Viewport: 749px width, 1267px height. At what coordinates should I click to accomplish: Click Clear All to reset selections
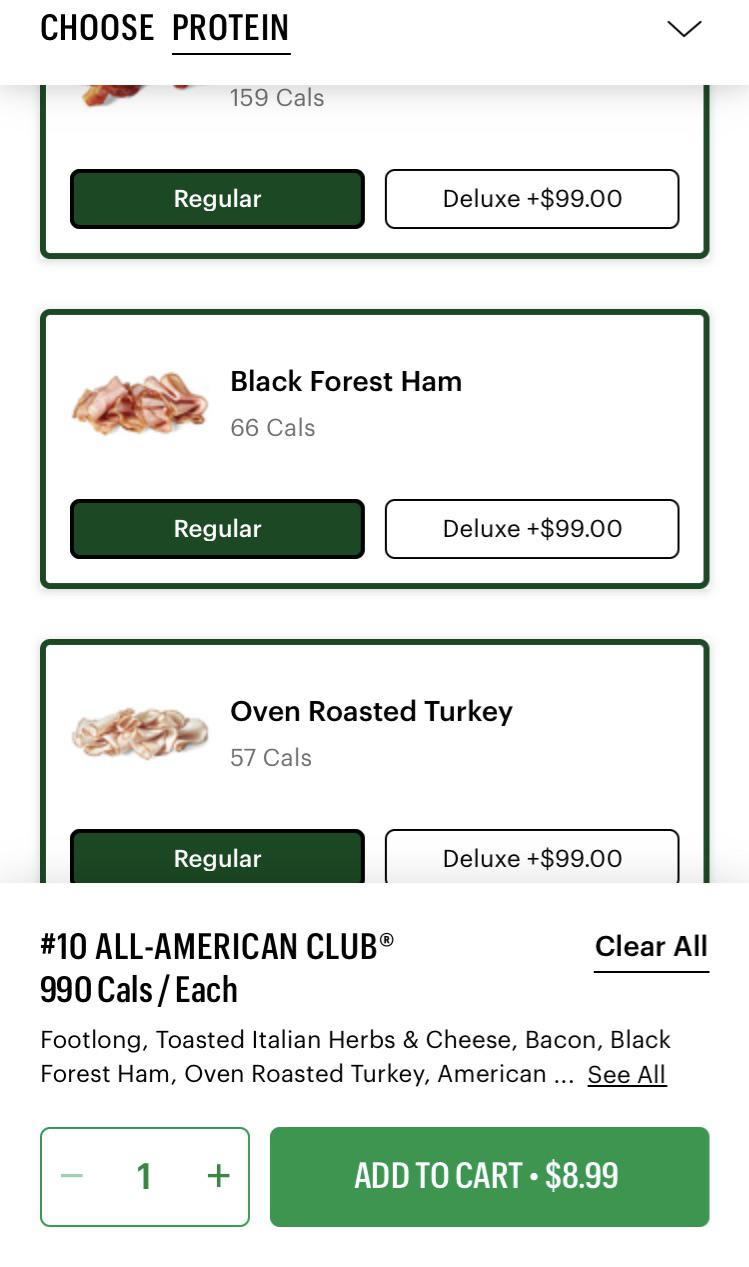[x=651, y=946]
